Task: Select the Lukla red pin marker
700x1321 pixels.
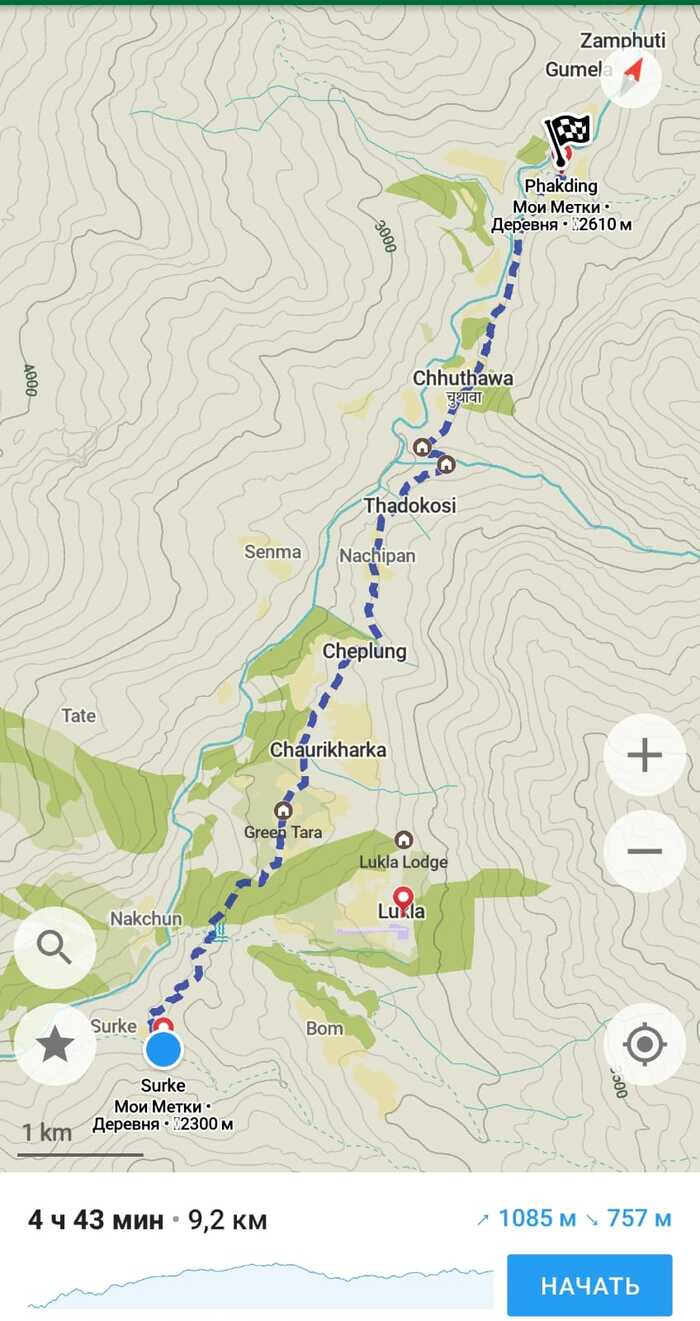Action: pyautogui.click(x=403, y=899)
